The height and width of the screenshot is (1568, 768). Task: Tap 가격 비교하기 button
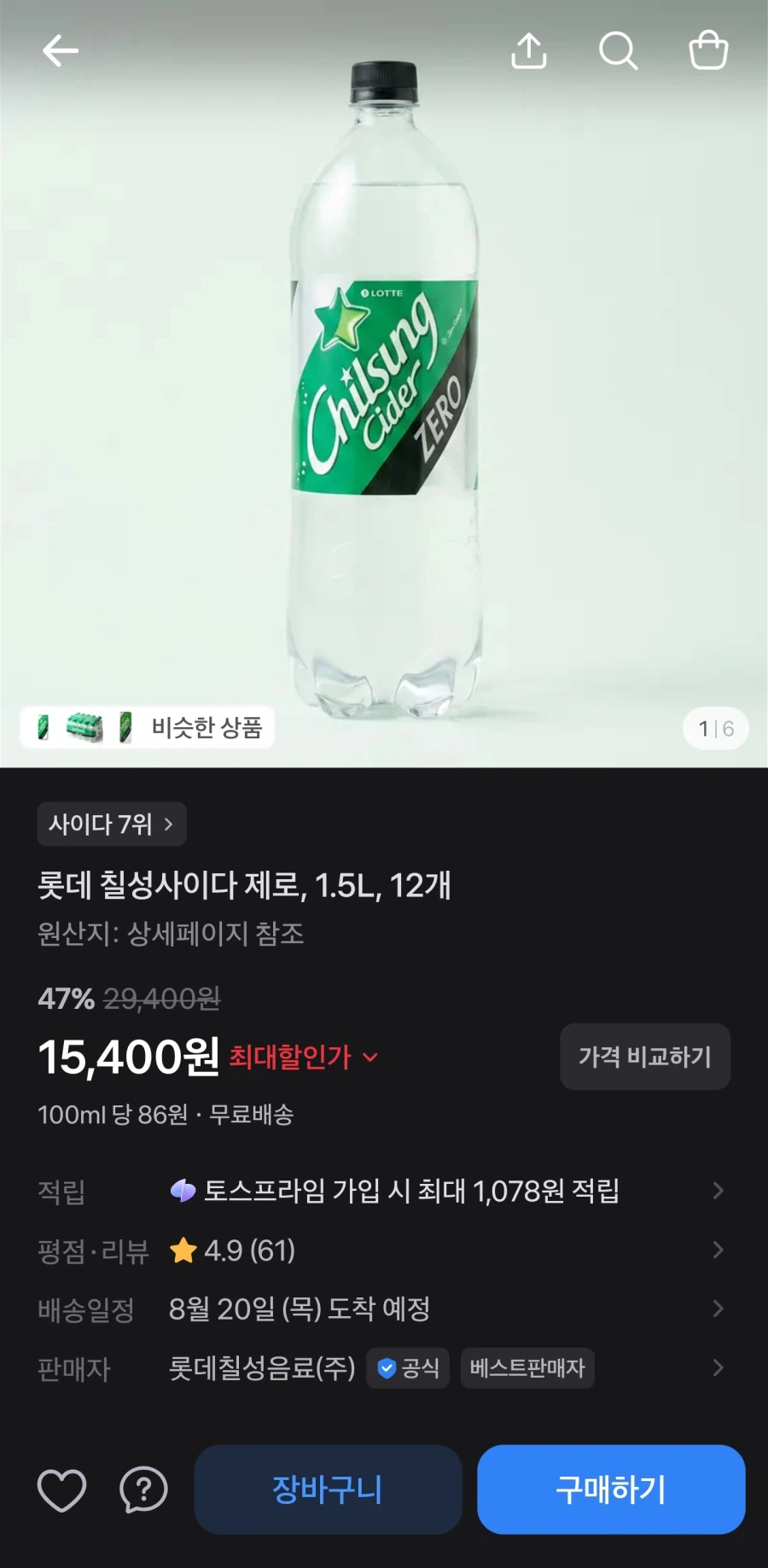645,1057
